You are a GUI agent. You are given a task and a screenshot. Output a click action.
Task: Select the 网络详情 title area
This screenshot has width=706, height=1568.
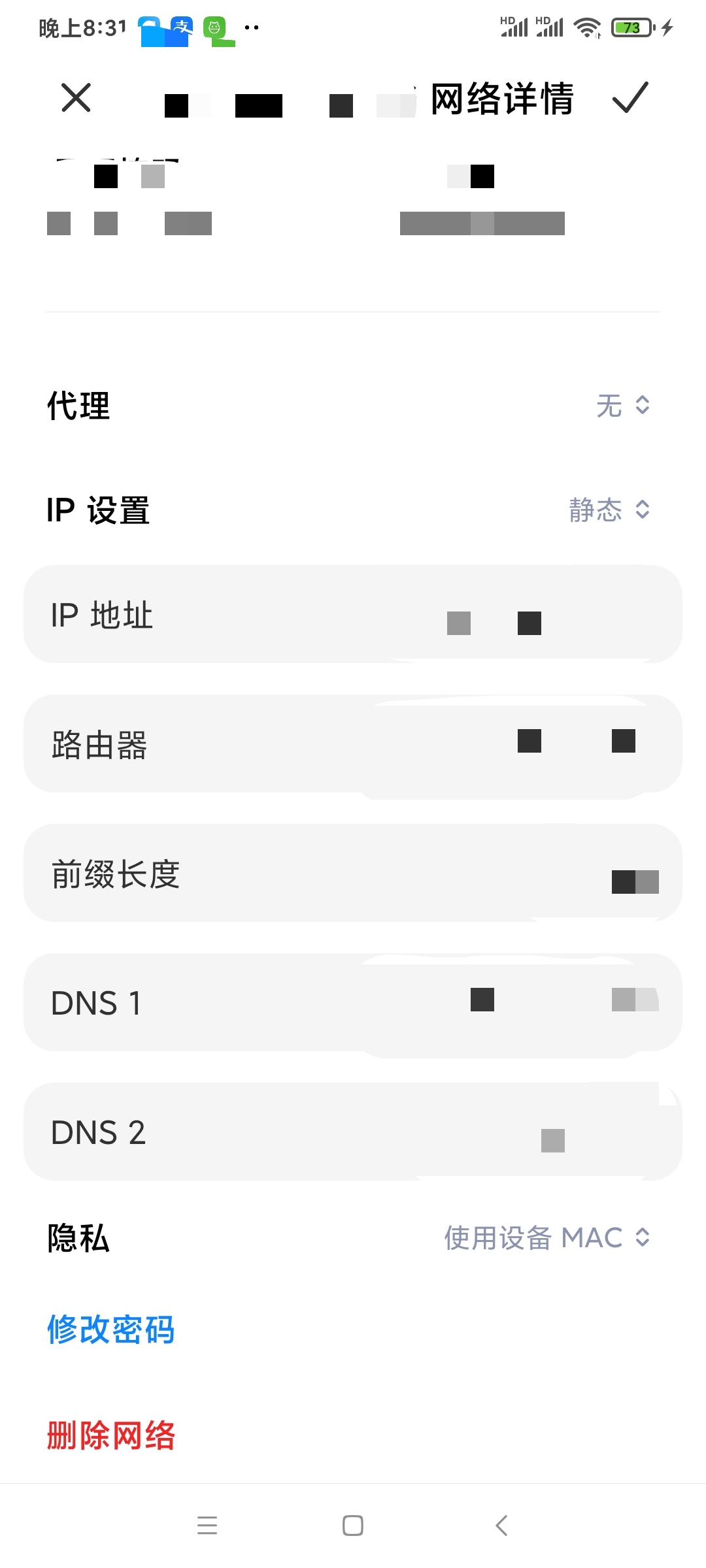click(501, 99)
